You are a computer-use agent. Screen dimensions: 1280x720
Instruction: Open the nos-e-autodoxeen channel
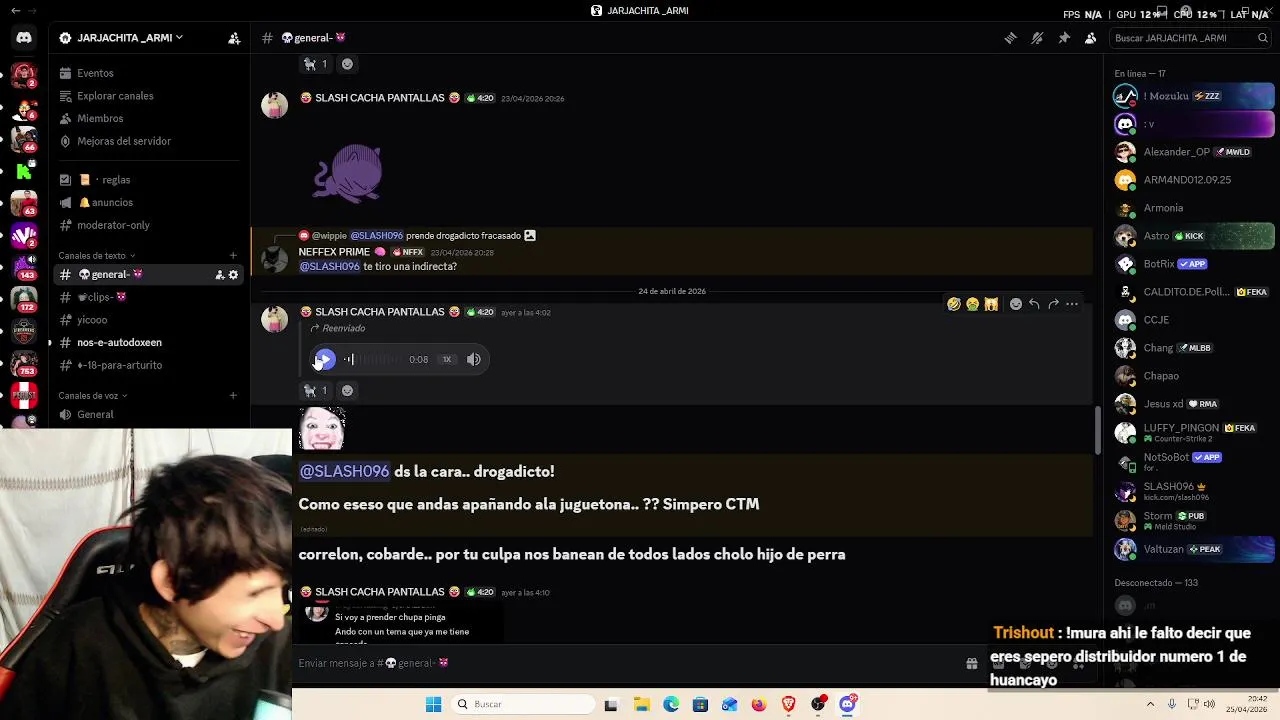coord(119,342)
